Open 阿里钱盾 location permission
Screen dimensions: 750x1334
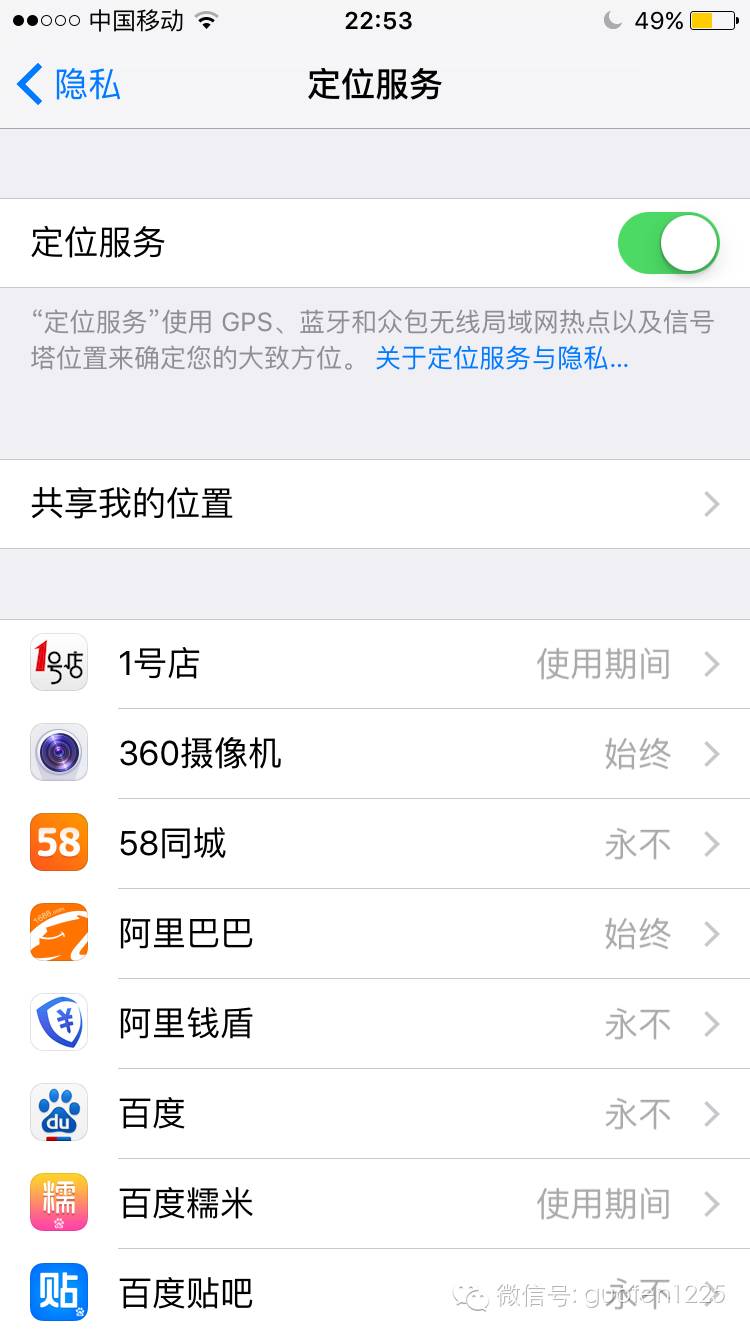(x=375, y=1024)
